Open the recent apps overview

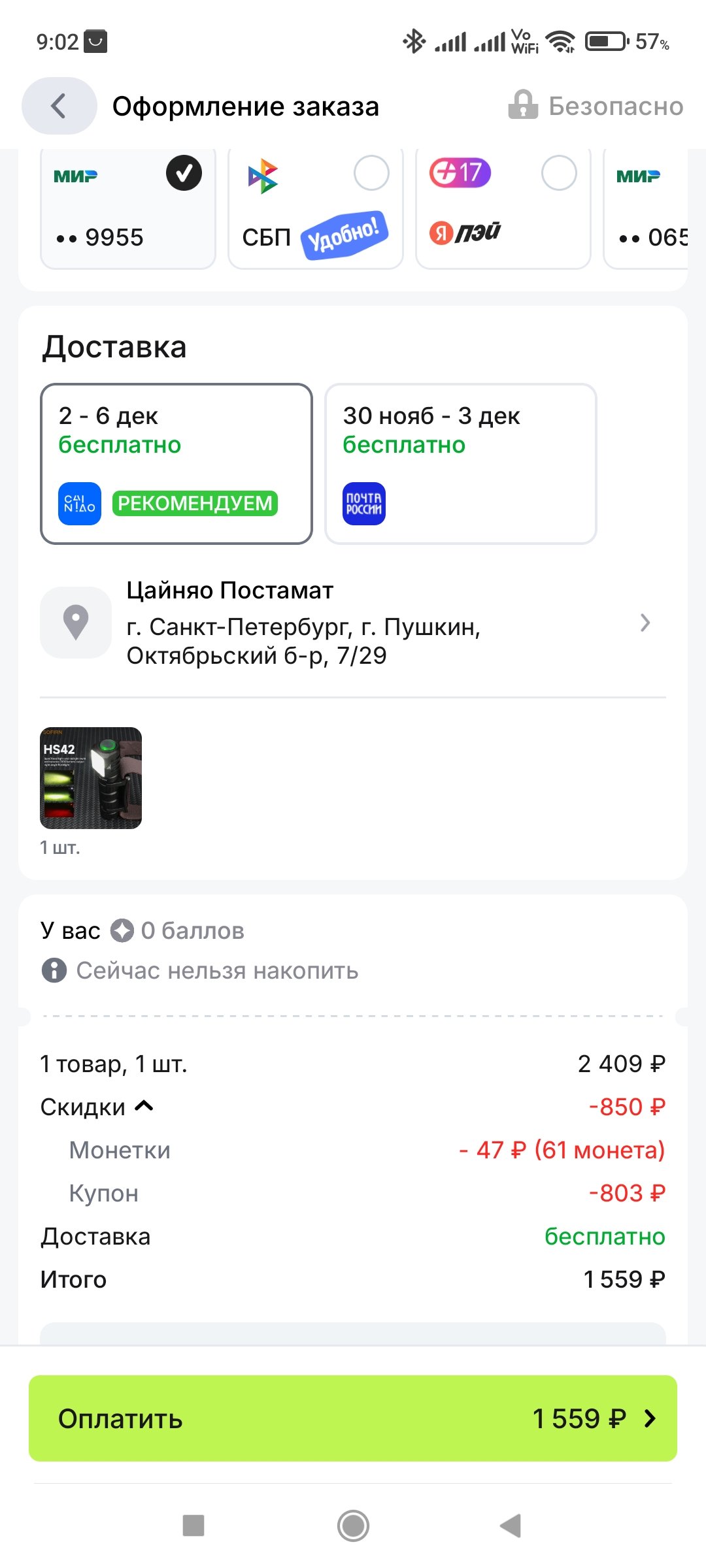click(x=193, y=1526)
